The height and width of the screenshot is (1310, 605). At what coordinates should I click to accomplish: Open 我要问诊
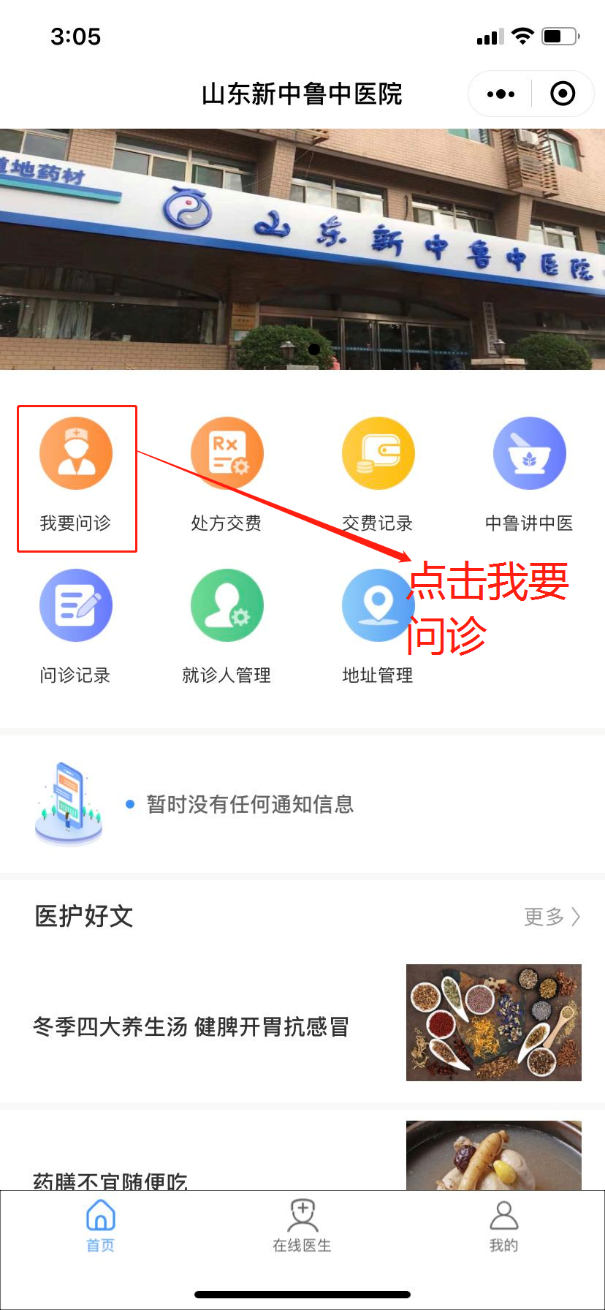[x=76, y=475]
